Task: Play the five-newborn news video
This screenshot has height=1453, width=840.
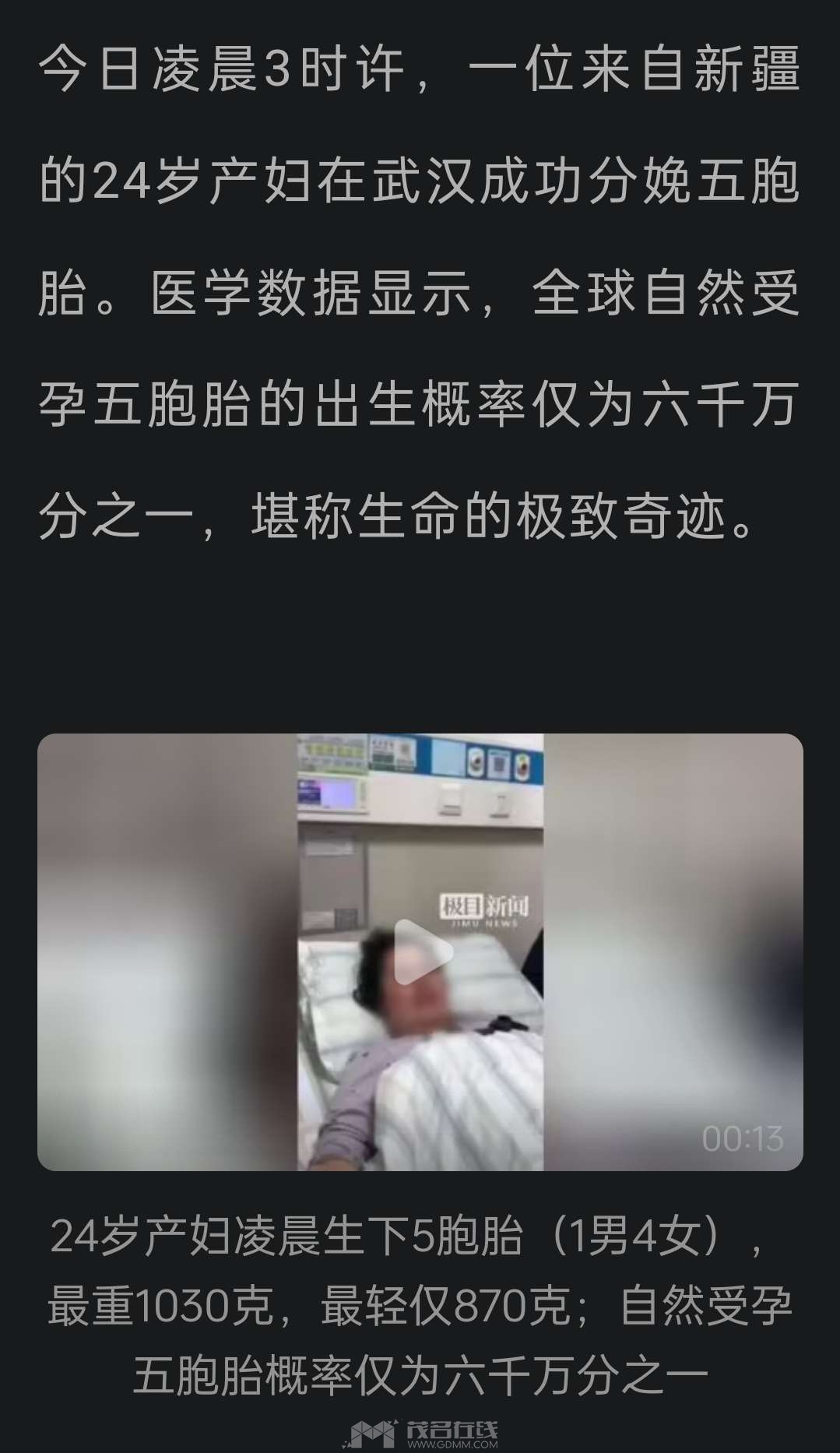Action: 421,952
